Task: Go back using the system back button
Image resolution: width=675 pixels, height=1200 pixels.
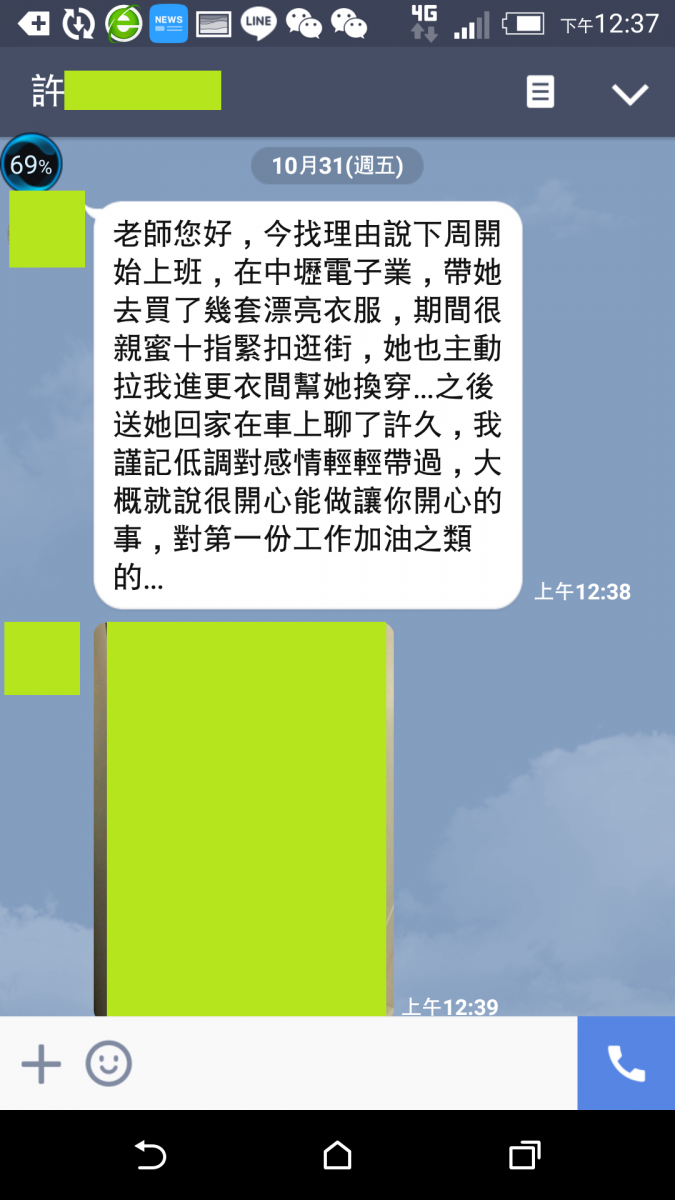Action: [x=150, y=1156]
